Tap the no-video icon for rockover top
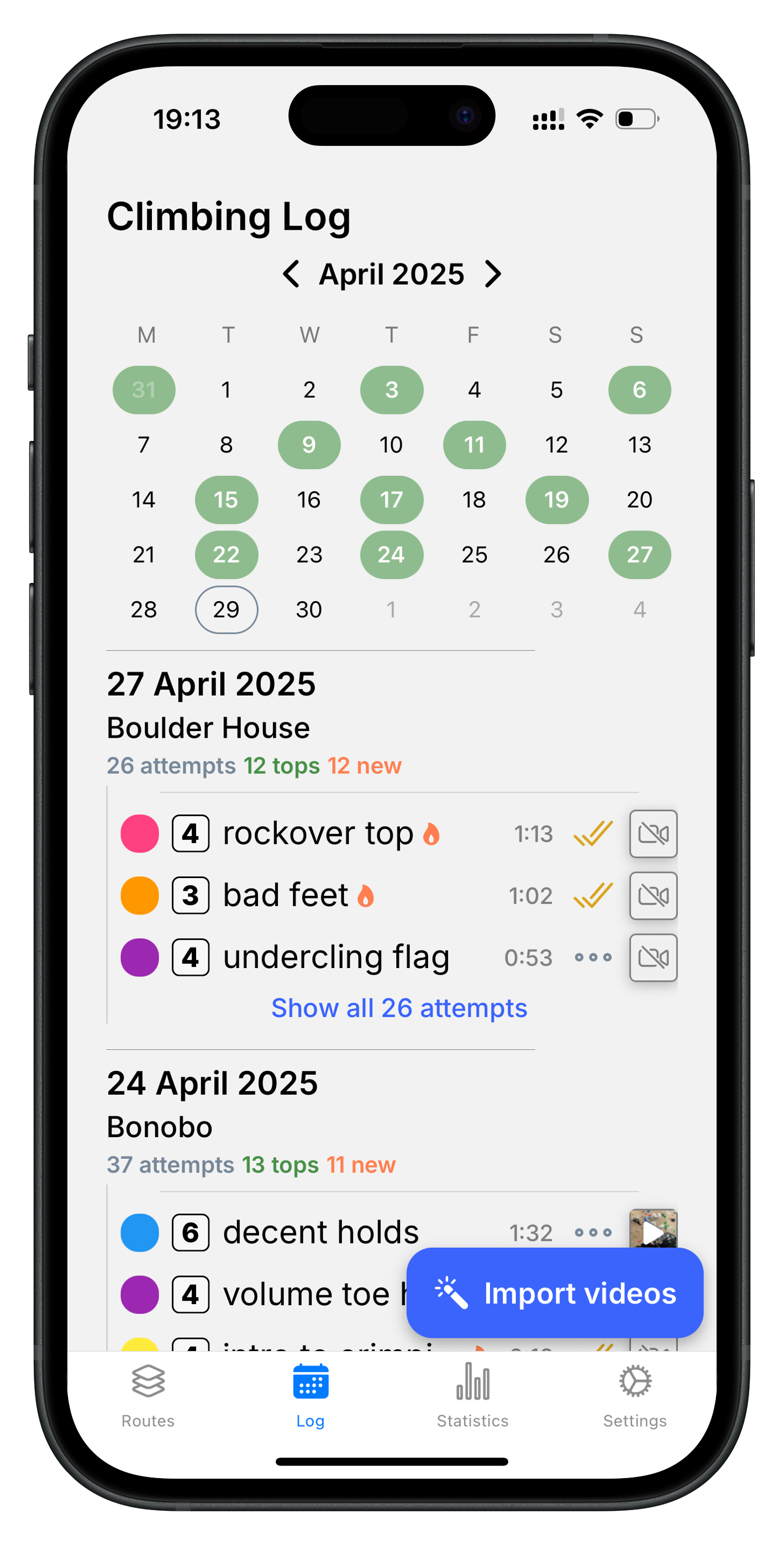 coord(653,834)
